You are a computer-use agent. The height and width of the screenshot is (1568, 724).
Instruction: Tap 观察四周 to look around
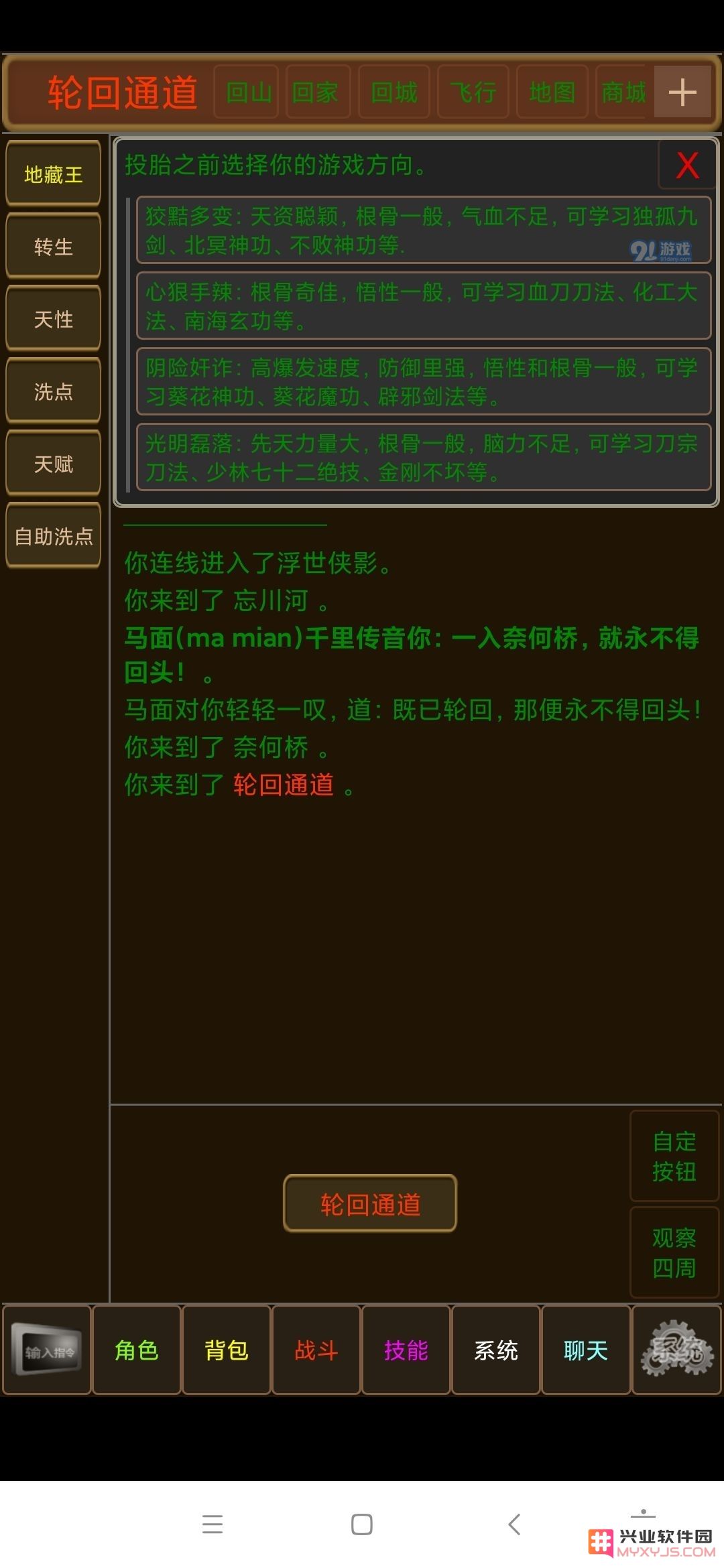click(x=674, y=1252)
